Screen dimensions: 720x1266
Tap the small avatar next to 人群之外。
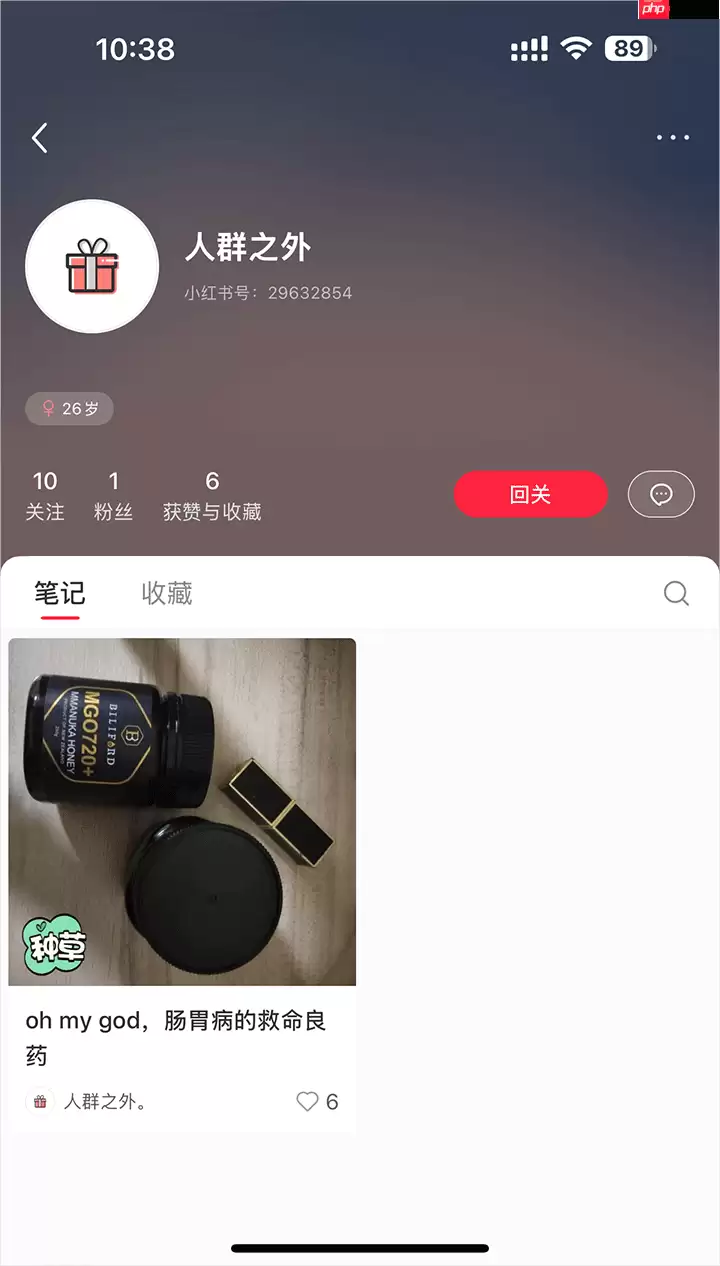38,1101
